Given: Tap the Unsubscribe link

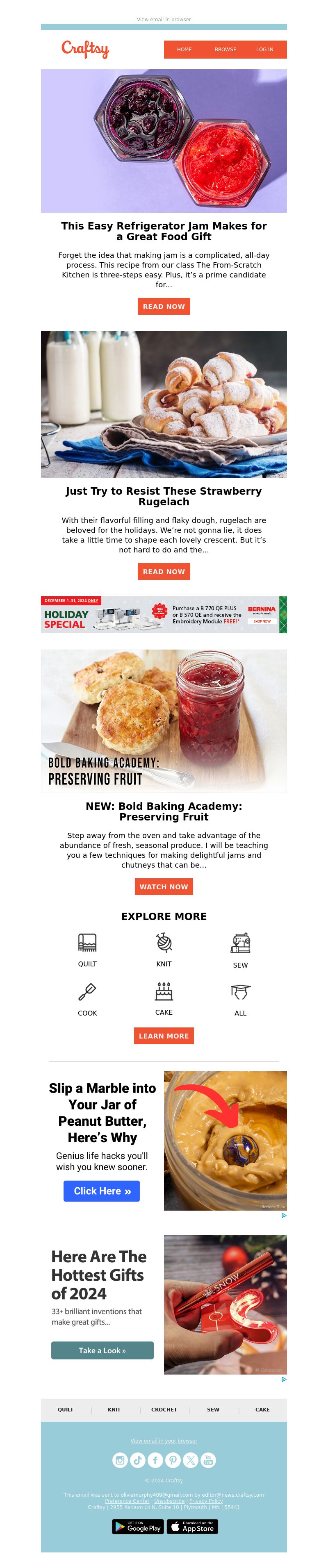Looking at the screenshot, I should pos(169,1501).
